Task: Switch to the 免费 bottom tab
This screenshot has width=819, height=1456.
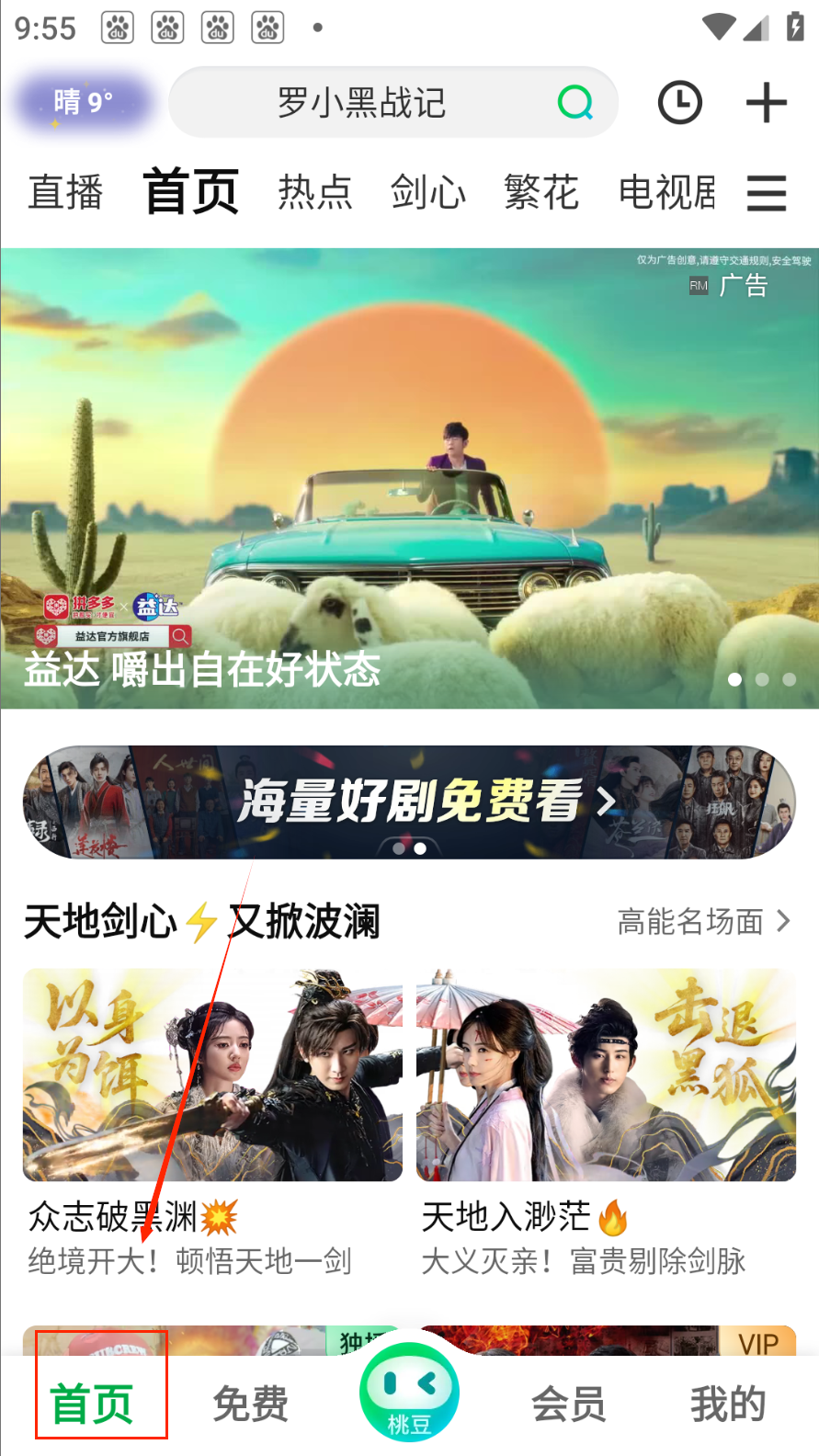Action: [250, 1404]
